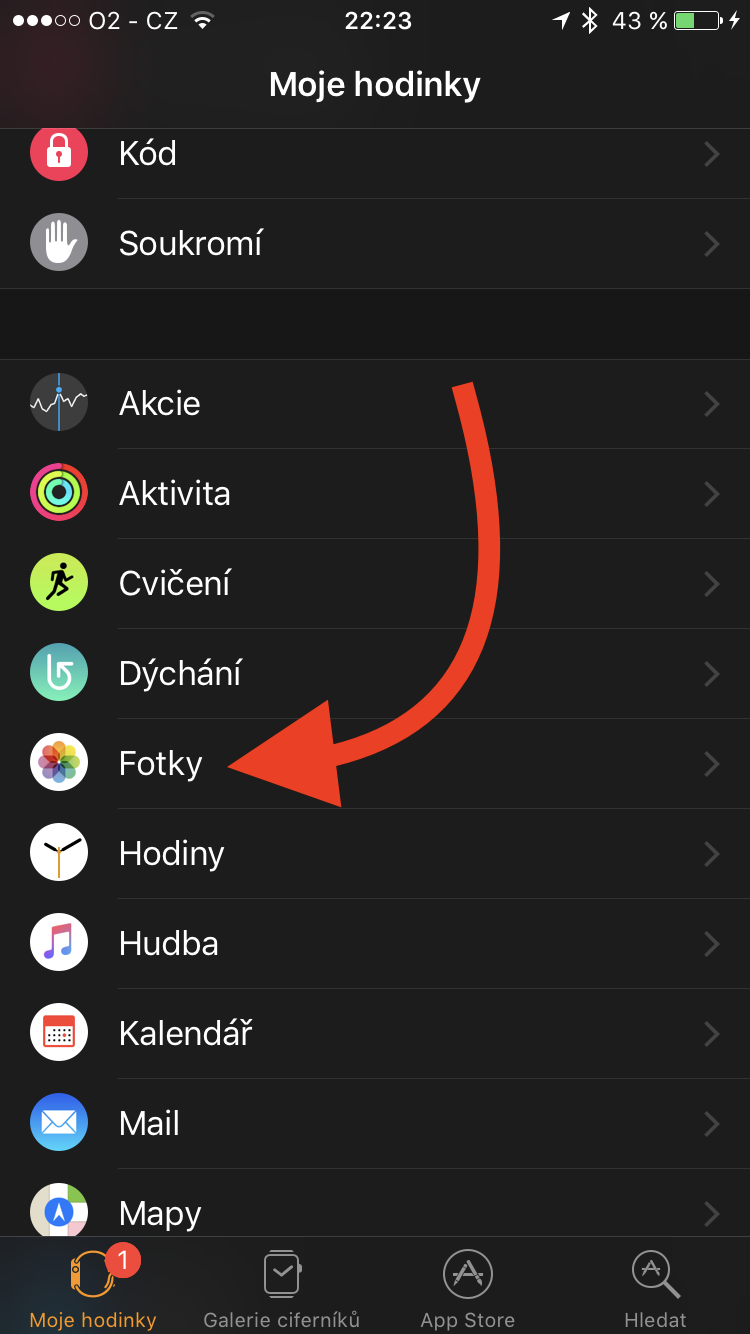Go to Hudba music settings
The image size is (750, 1334).
[x=375, y=944]
